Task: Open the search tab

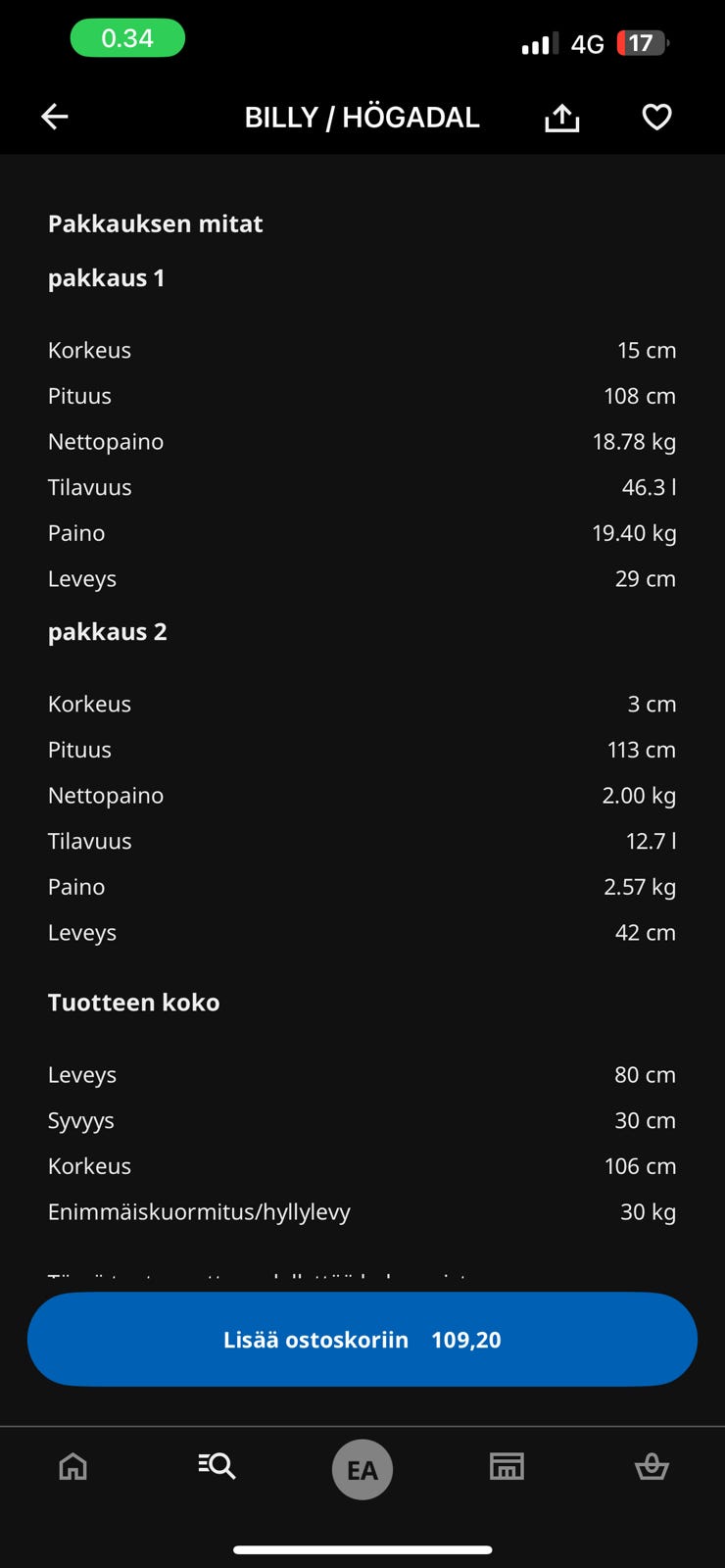Action: 217,1466
